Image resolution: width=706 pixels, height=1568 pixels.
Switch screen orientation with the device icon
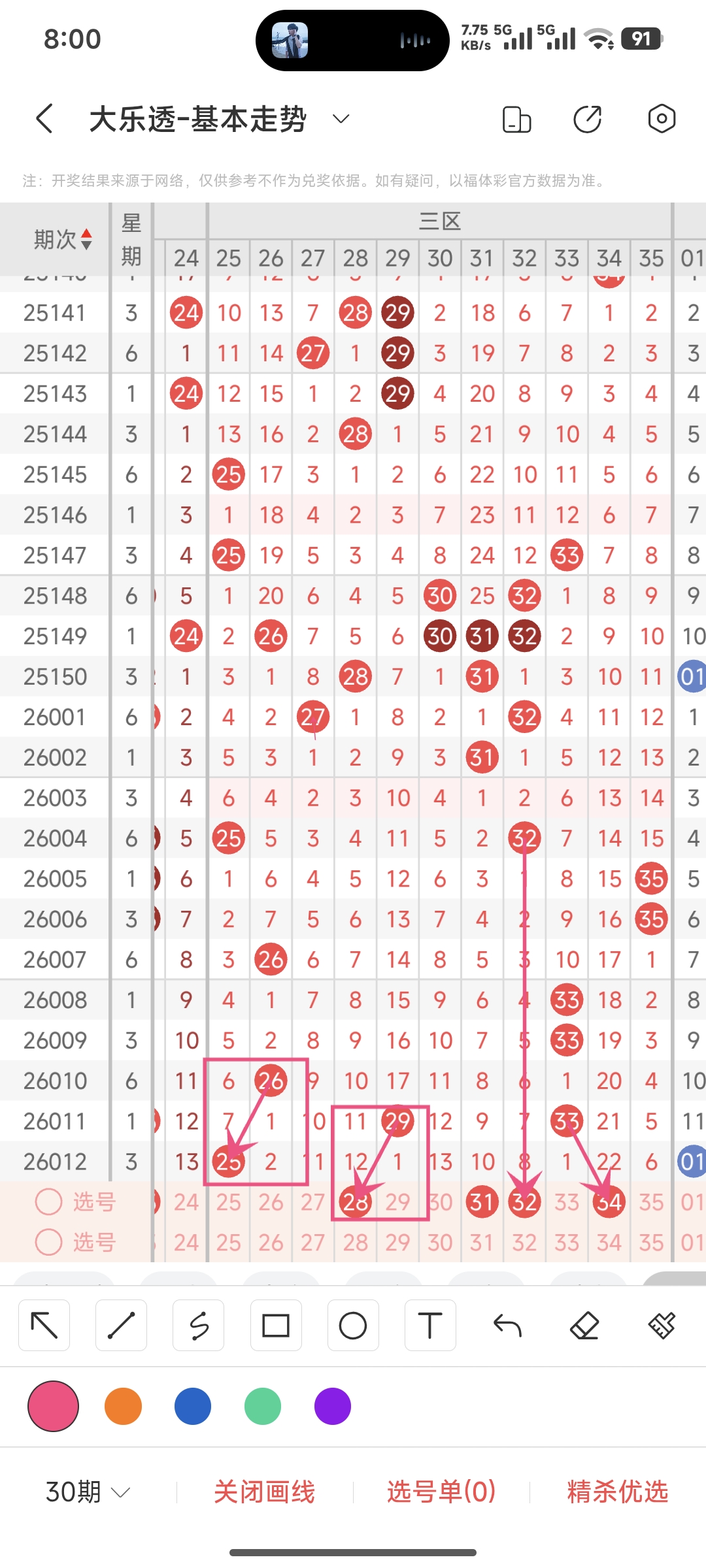pyautogui.click(x=516, y=119)
